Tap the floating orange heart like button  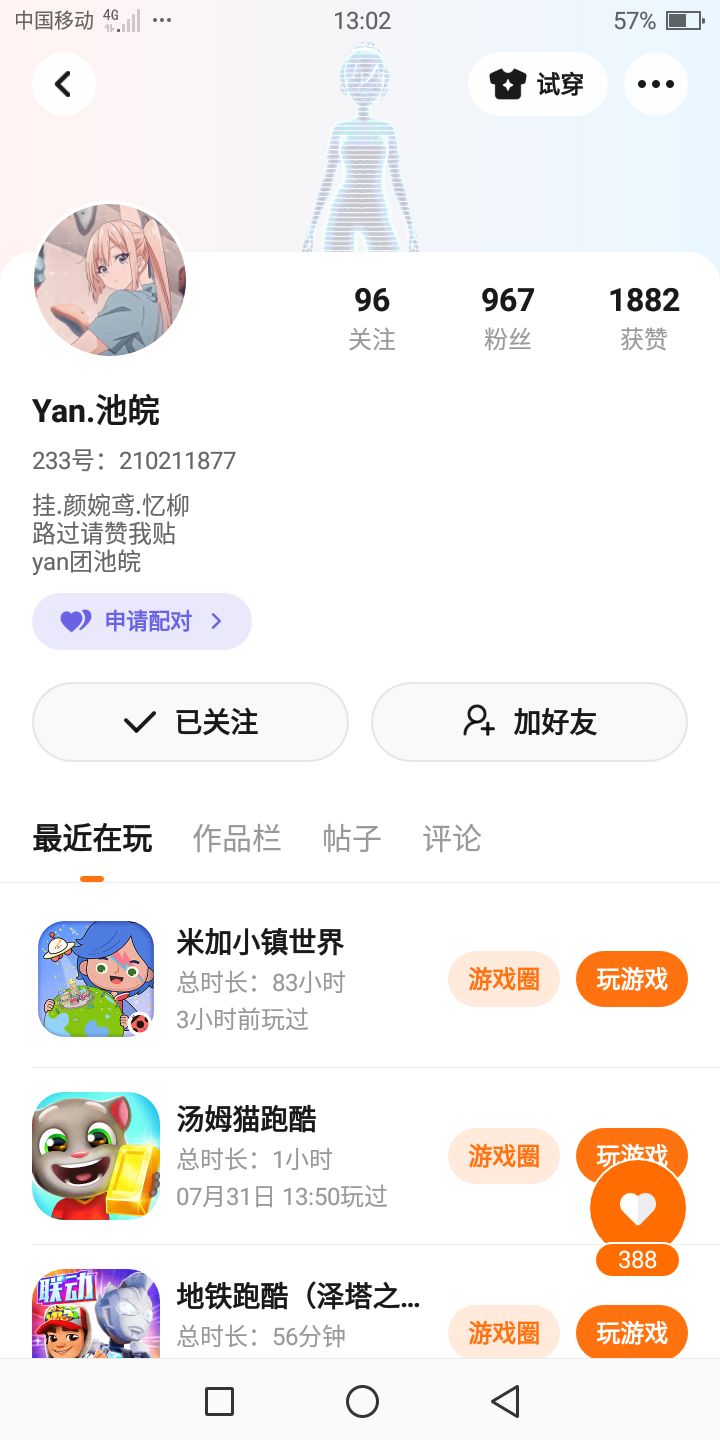pyautogui.click(x=638, y=1208)
